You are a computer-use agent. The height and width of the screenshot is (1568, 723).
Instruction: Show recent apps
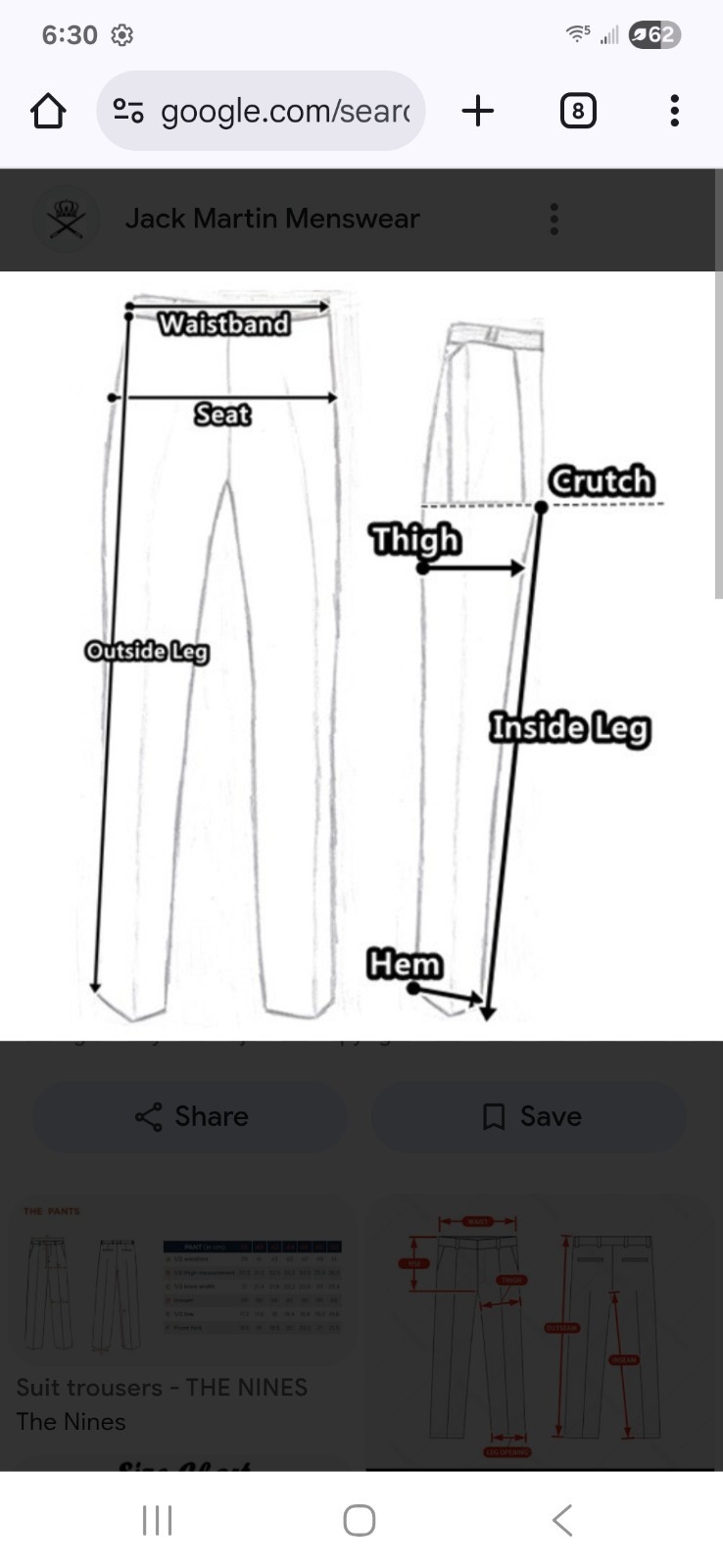[157, 1520]
